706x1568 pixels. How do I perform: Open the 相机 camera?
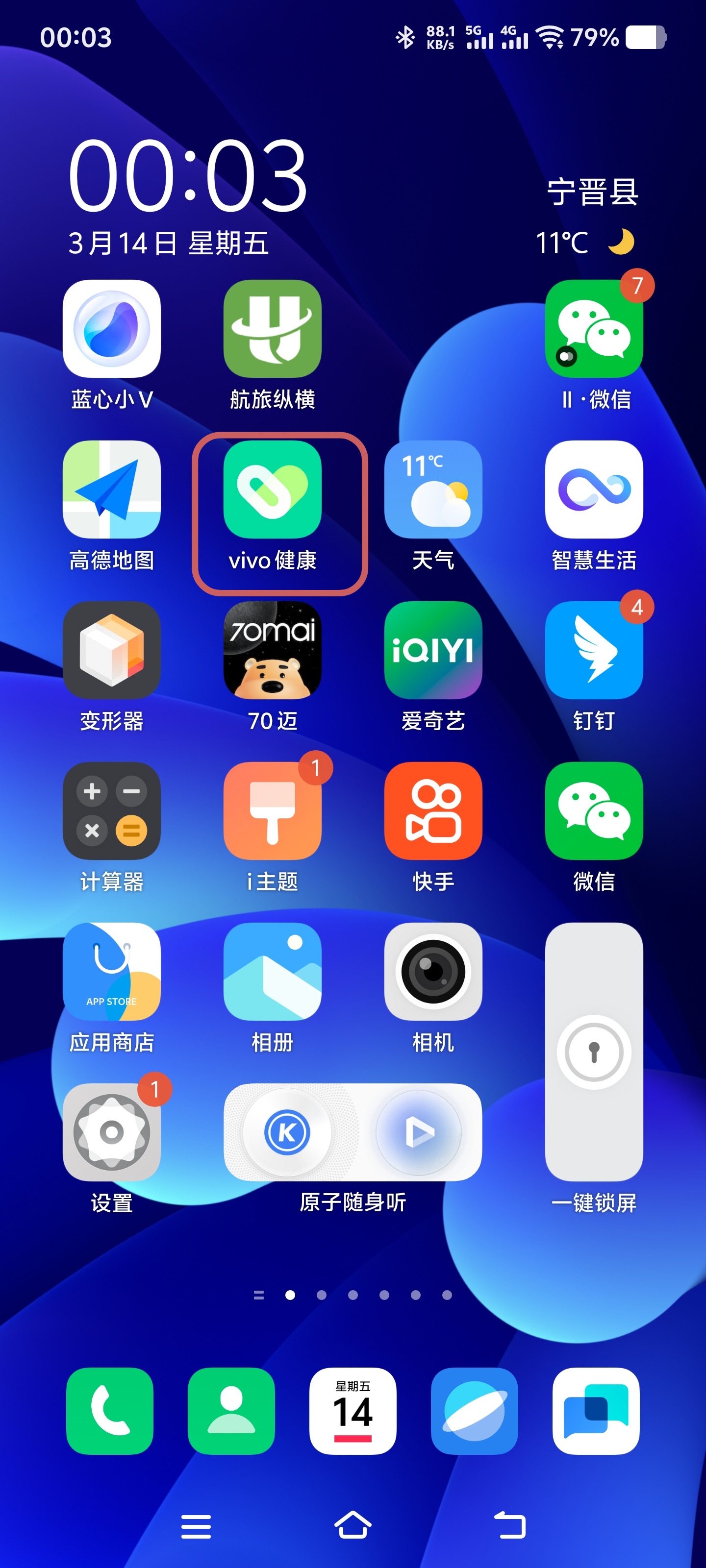coord(432,972)
